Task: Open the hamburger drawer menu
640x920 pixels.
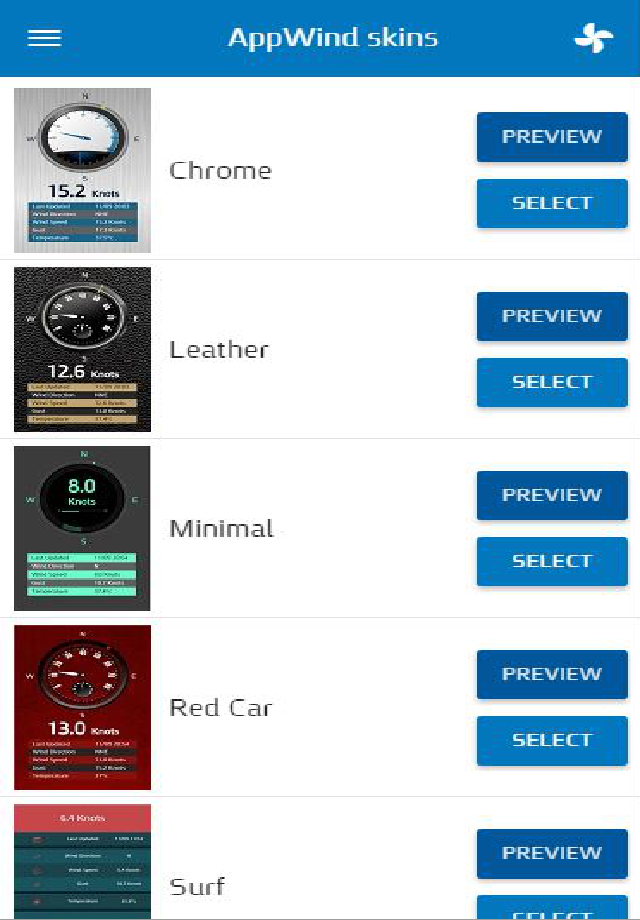Action: pyautogui.click(x=44, y=38)
